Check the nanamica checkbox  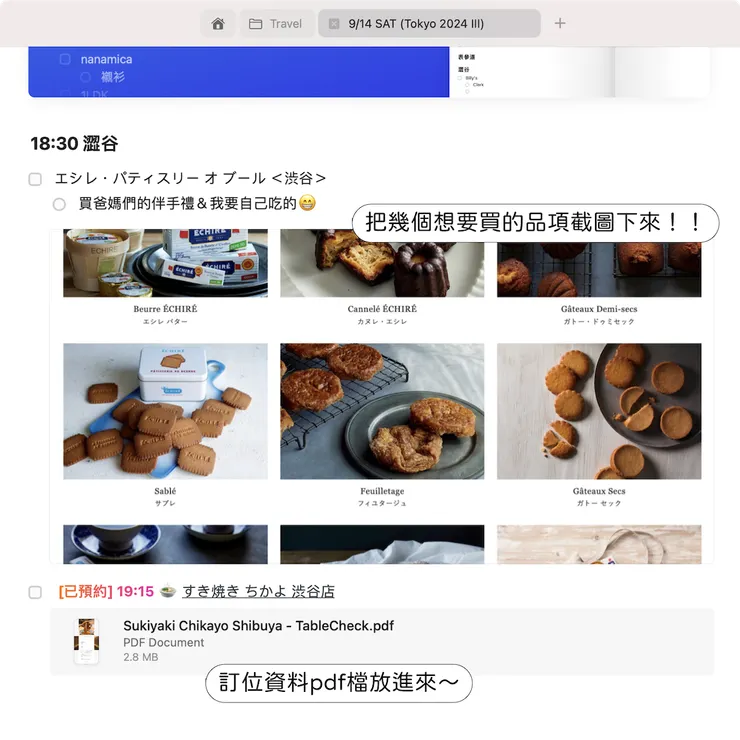(x=65, y=59)
